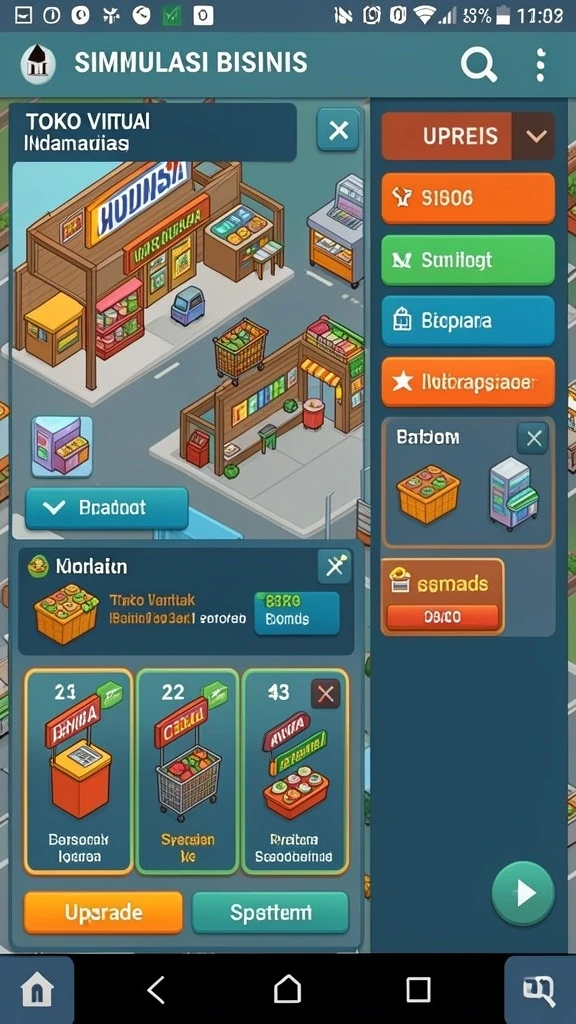The width and height of the screenshot is (576, 1024).
Task: Open the blue Bicpiara button
Action: point(468,321)
